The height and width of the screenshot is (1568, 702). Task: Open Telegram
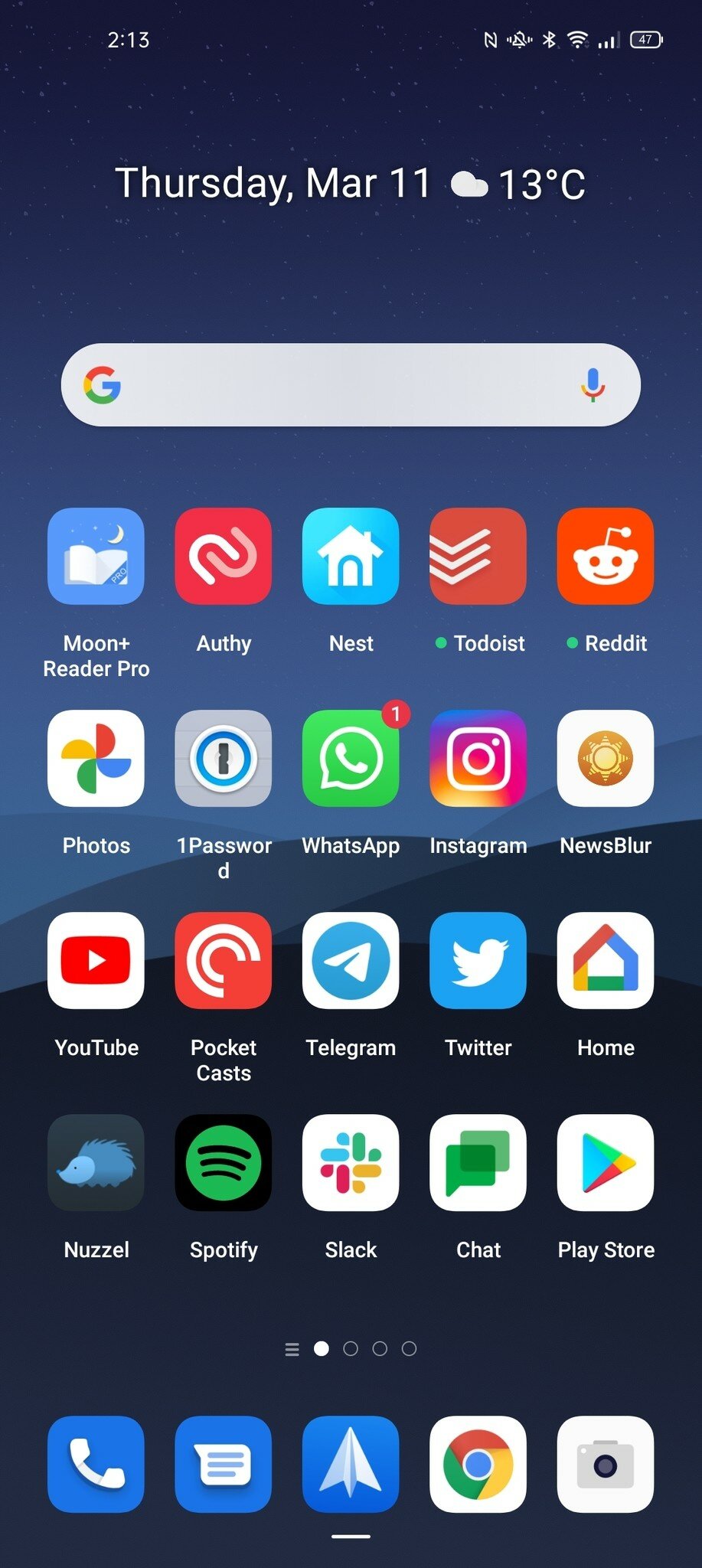(351, 961)
